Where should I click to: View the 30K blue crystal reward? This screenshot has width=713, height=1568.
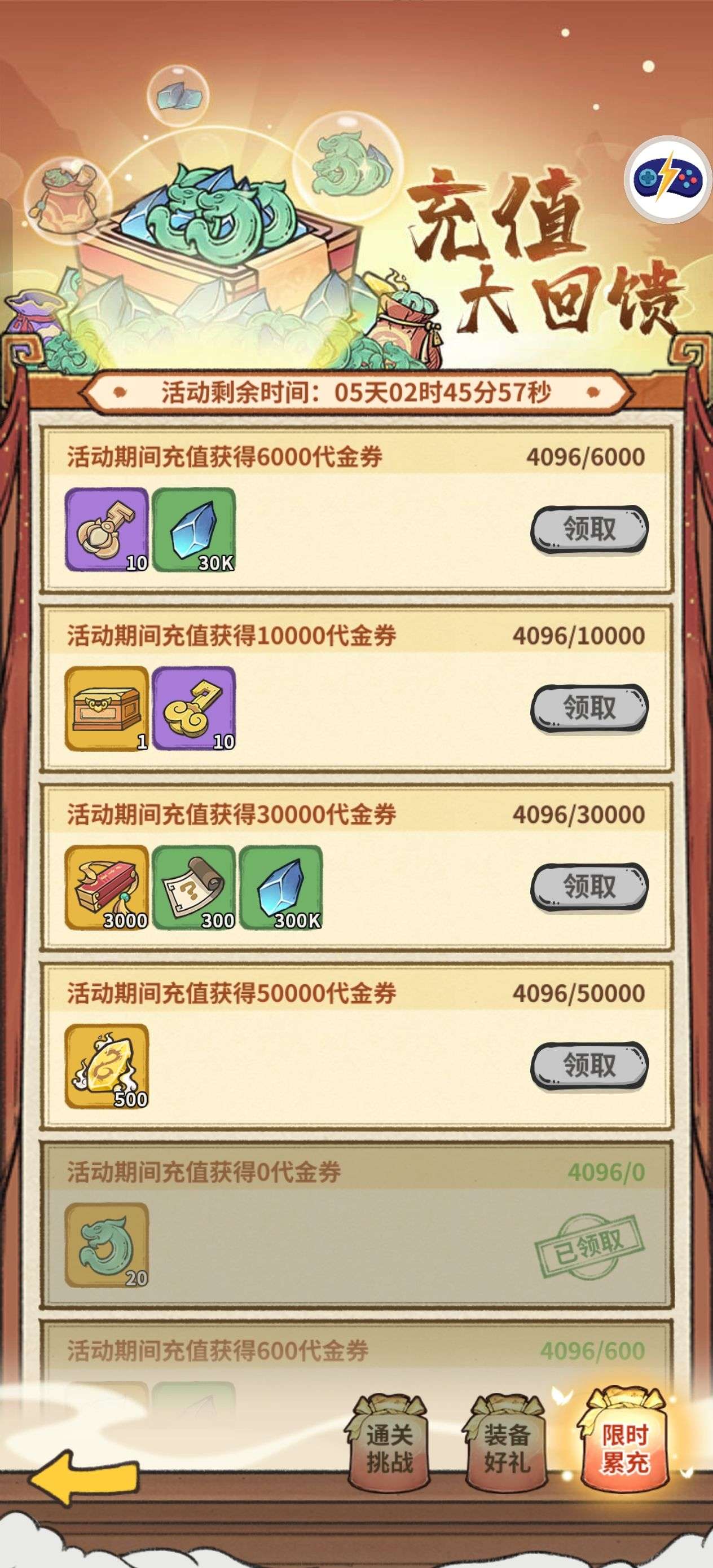[193, 530]
